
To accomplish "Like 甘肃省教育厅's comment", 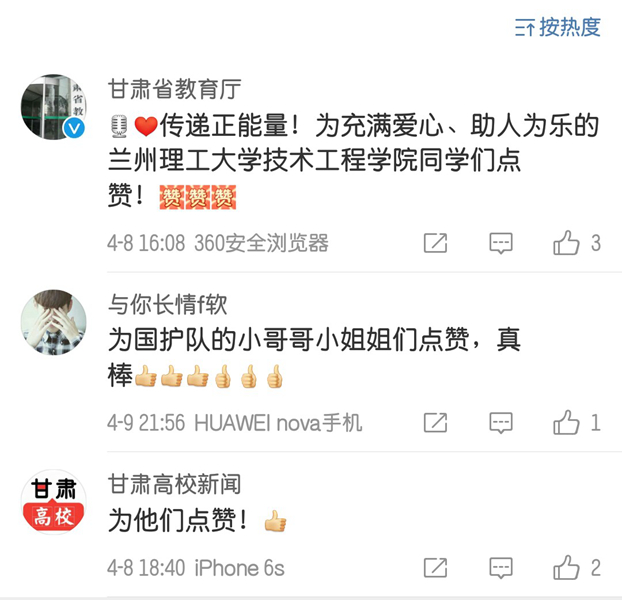I will click(x=567, y=243).
